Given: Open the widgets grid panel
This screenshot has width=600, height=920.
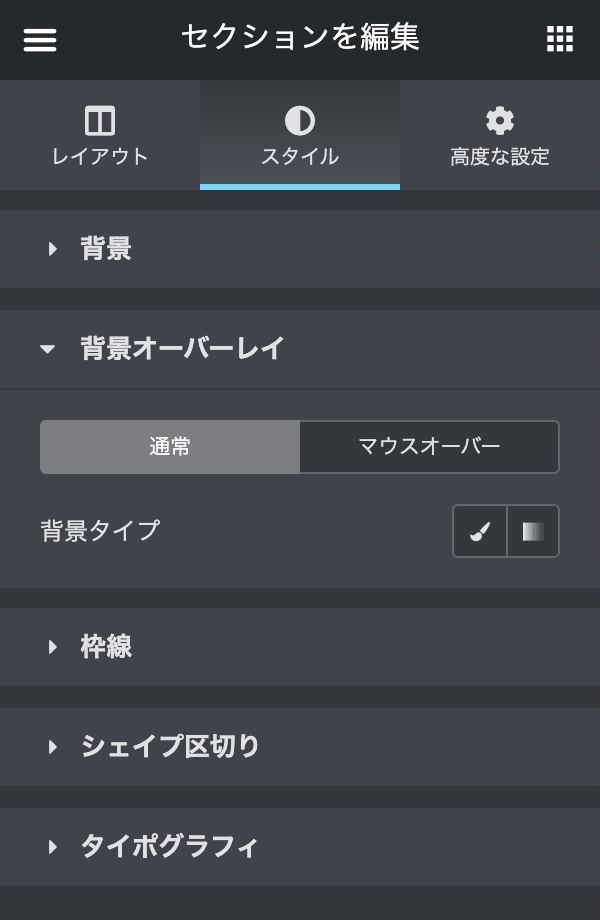Looking at the screenshot, I should click(560, 39).
